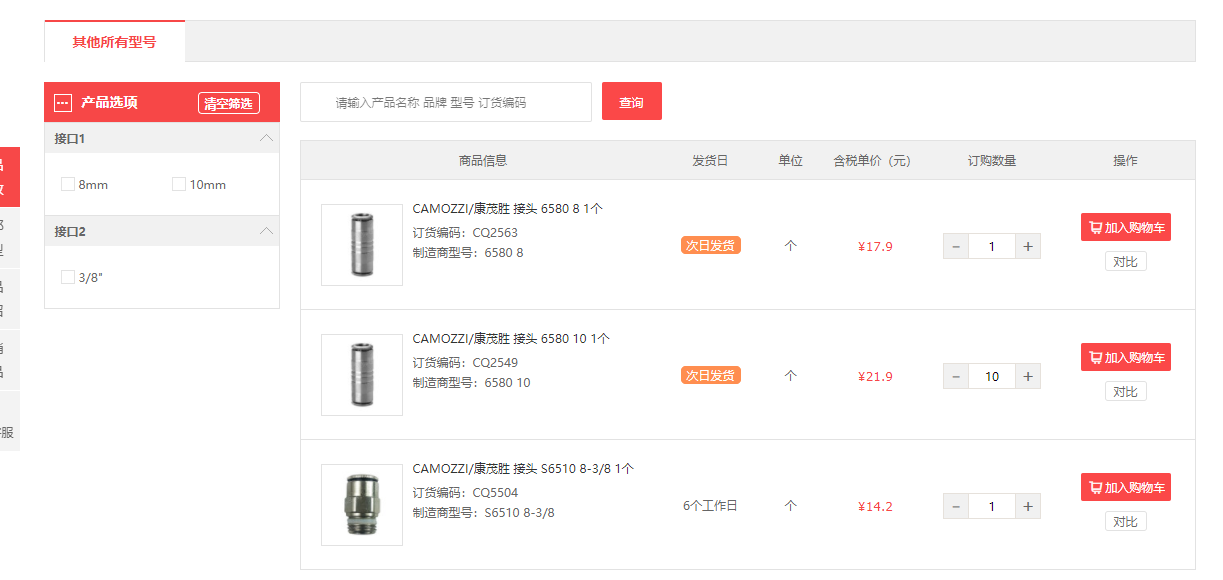Open the S6510 8-3/8 product title
The image size is (1223, 580).
click(x=523, y=469)
